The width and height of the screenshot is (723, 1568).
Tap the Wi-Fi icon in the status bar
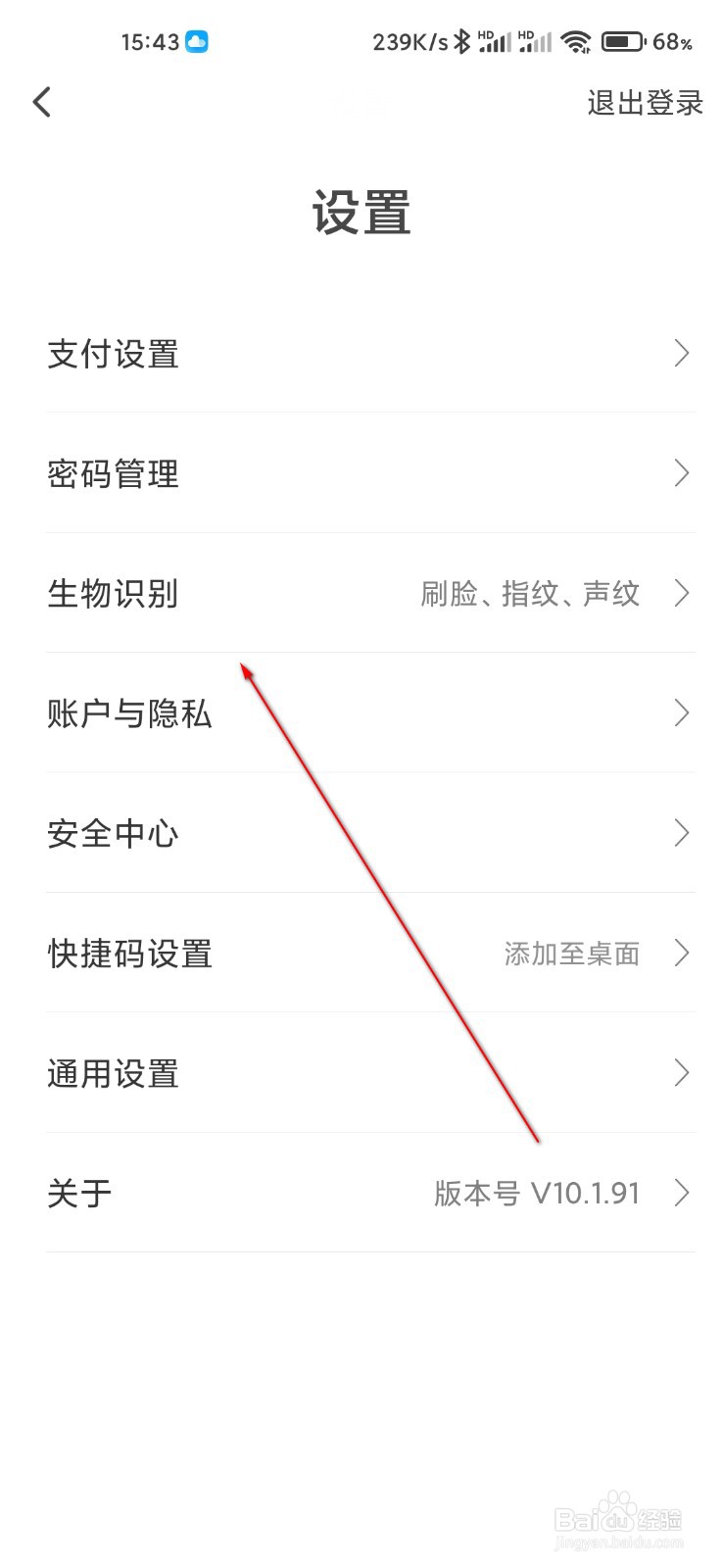[x=576, y=41]
